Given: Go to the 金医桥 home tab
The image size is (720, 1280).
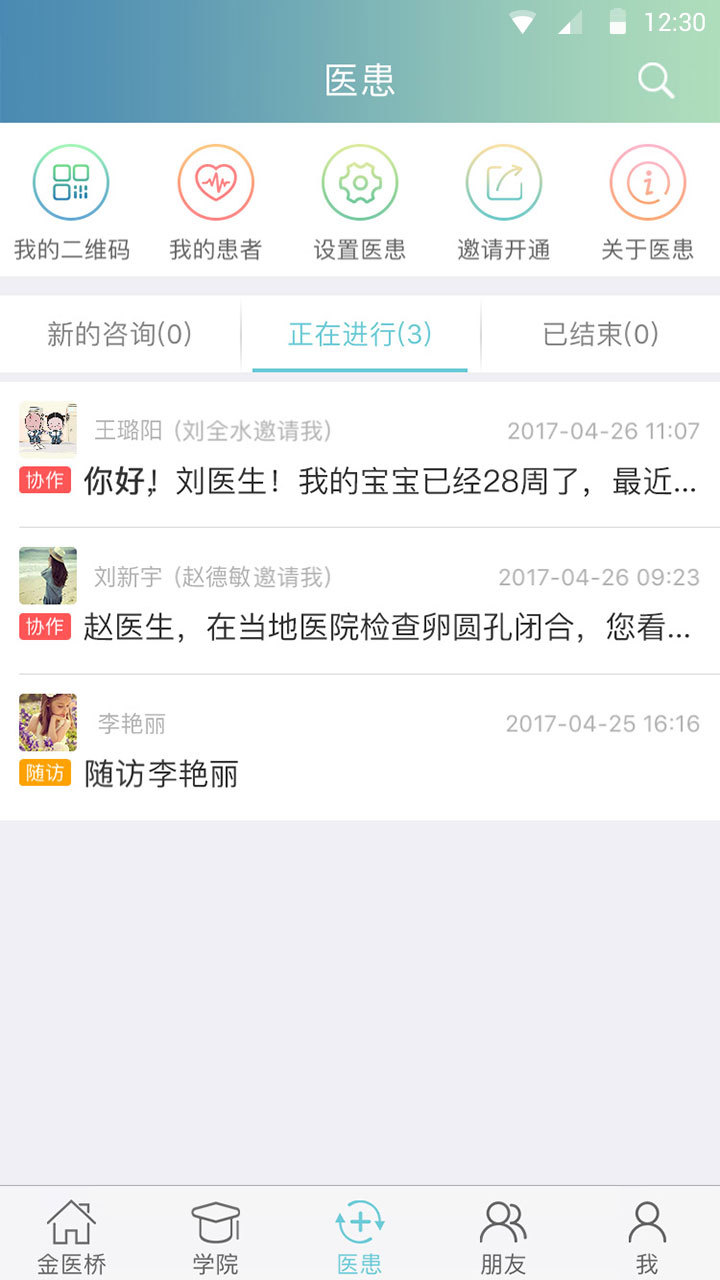Looking at the screenshot, I should 72,1236.
